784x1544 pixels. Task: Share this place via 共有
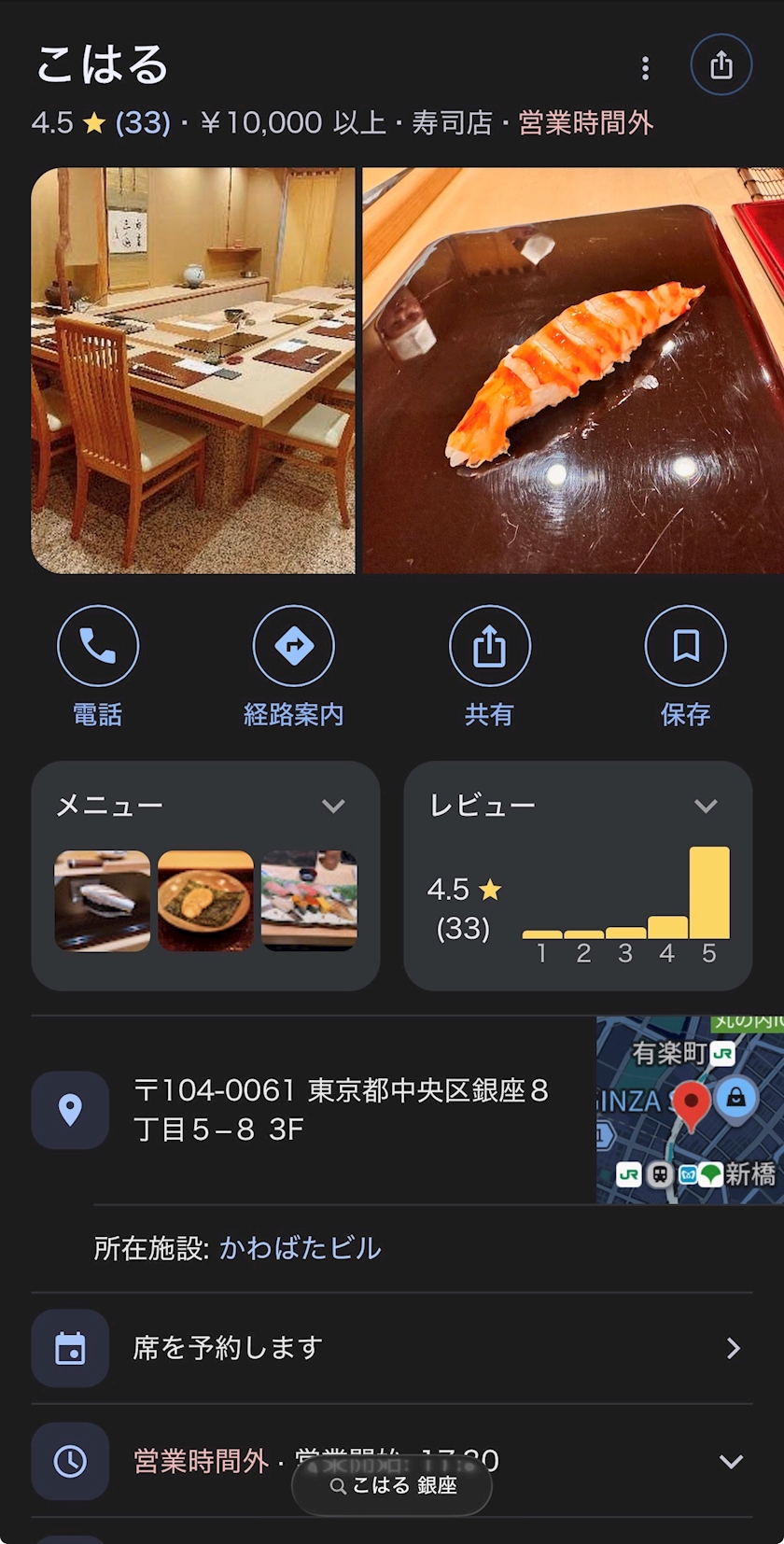490,667
